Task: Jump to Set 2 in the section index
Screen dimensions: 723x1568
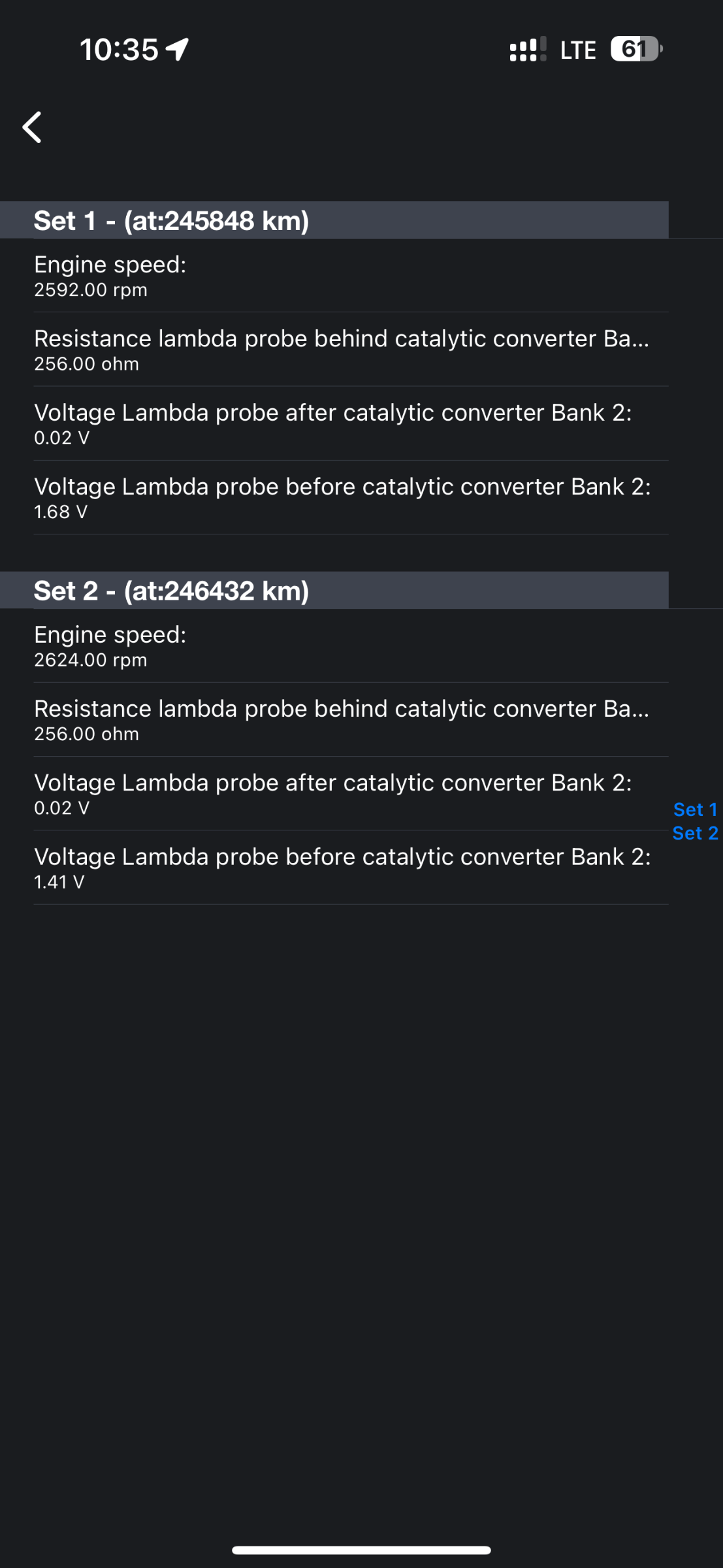Action: [695, 833]
